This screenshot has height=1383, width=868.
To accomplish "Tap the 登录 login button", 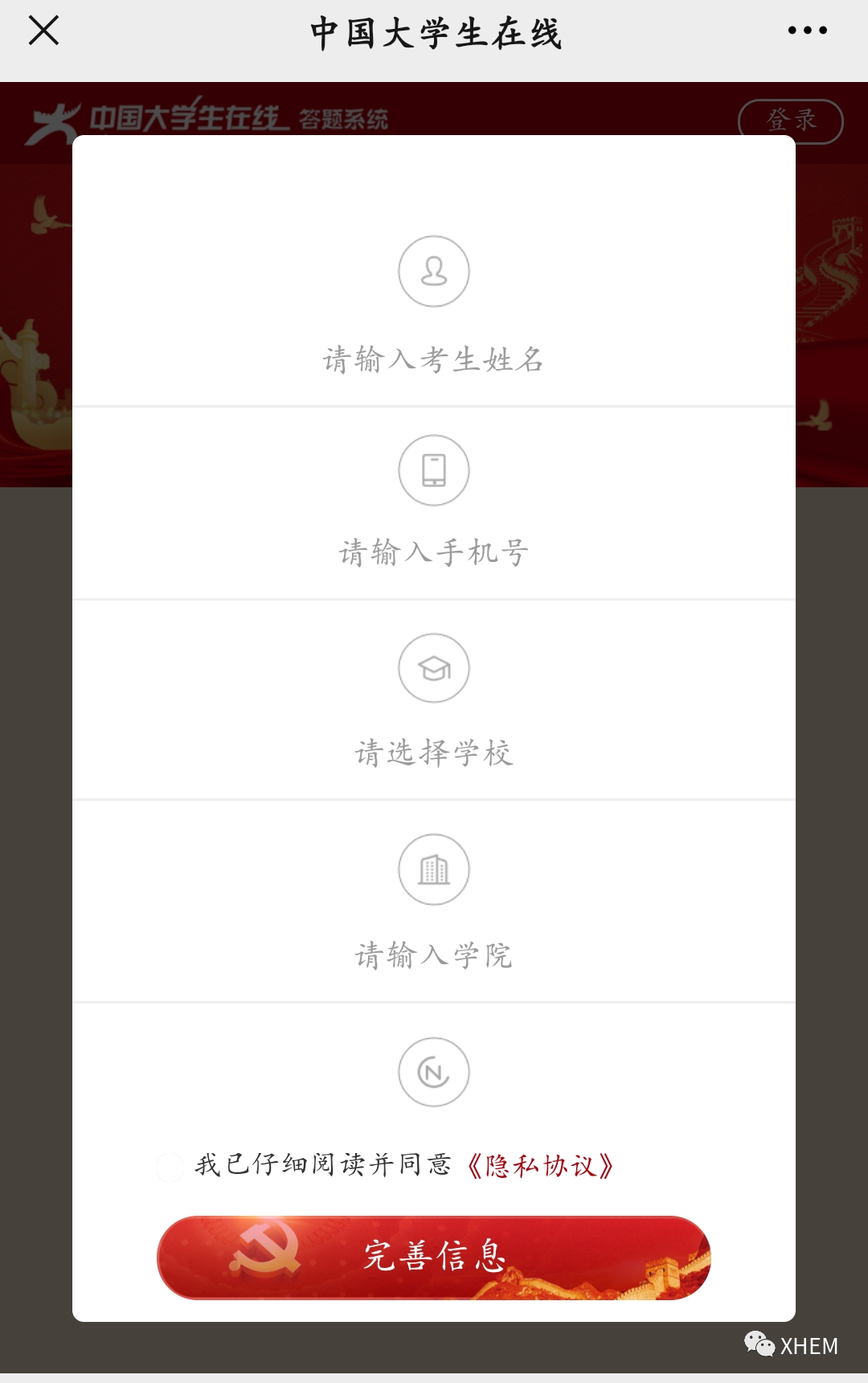I will tap(790, 121).
